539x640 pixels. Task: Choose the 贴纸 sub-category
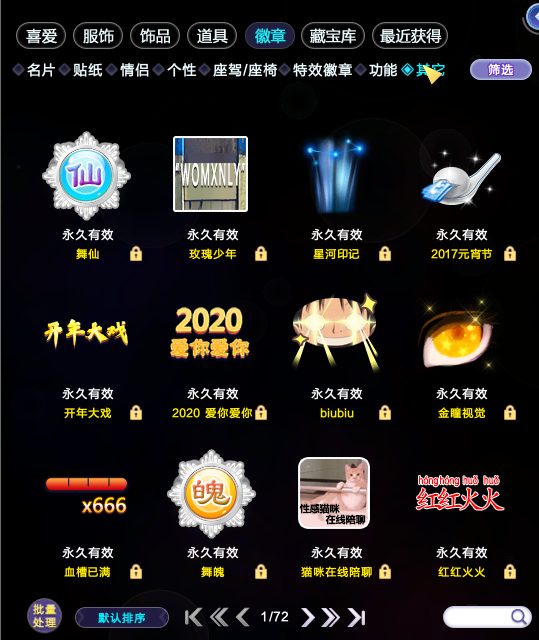(87, 70)
